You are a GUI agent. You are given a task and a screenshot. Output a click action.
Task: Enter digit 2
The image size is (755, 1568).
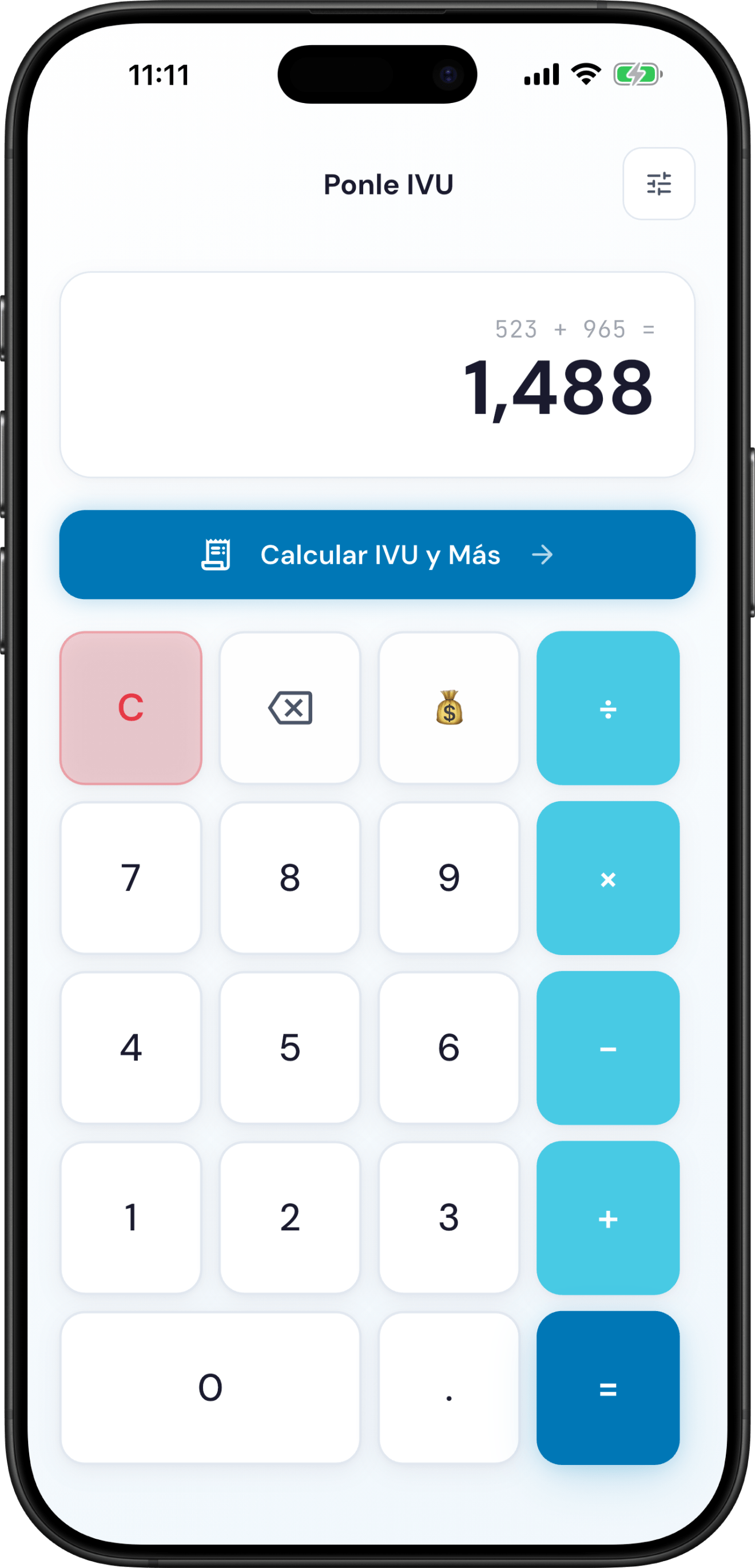click(290, 1217)
